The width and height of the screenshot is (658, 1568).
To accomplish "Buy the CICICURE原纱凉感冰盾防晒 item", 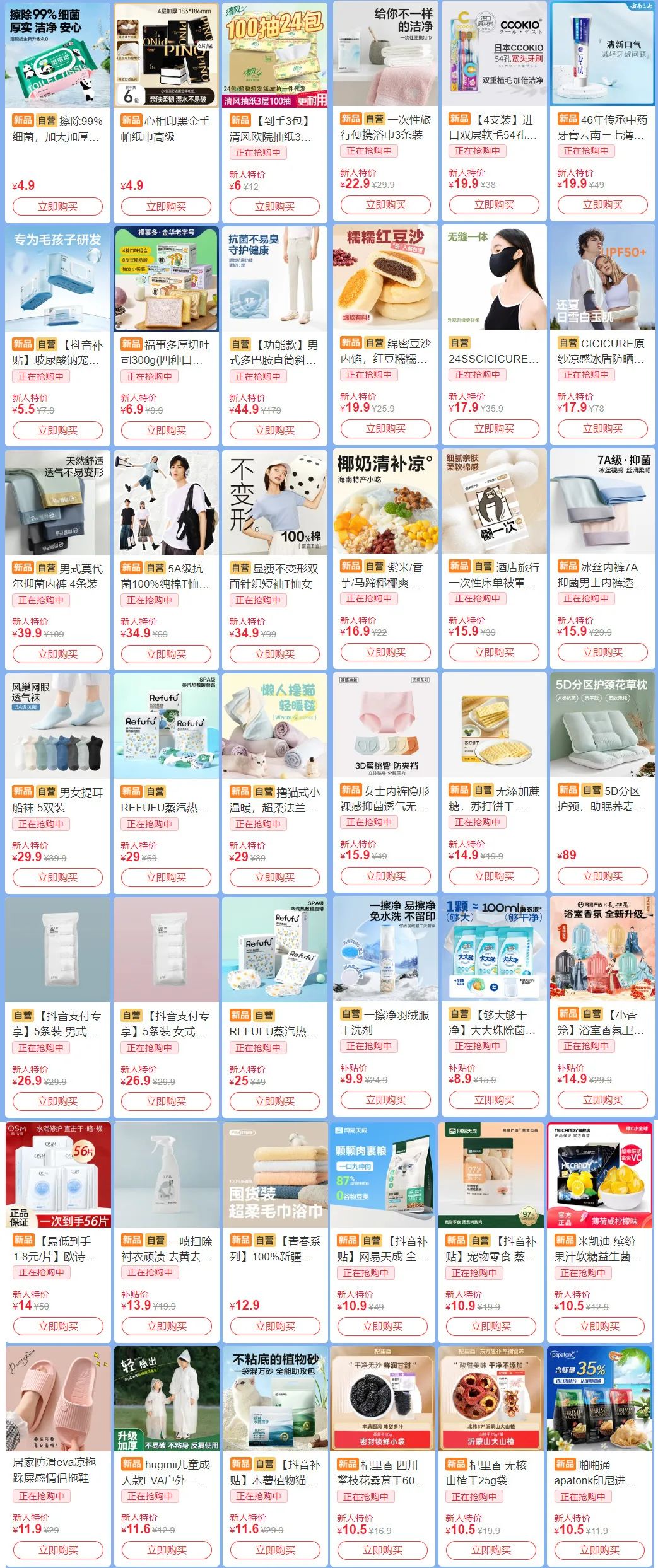I will click(602, 429).
